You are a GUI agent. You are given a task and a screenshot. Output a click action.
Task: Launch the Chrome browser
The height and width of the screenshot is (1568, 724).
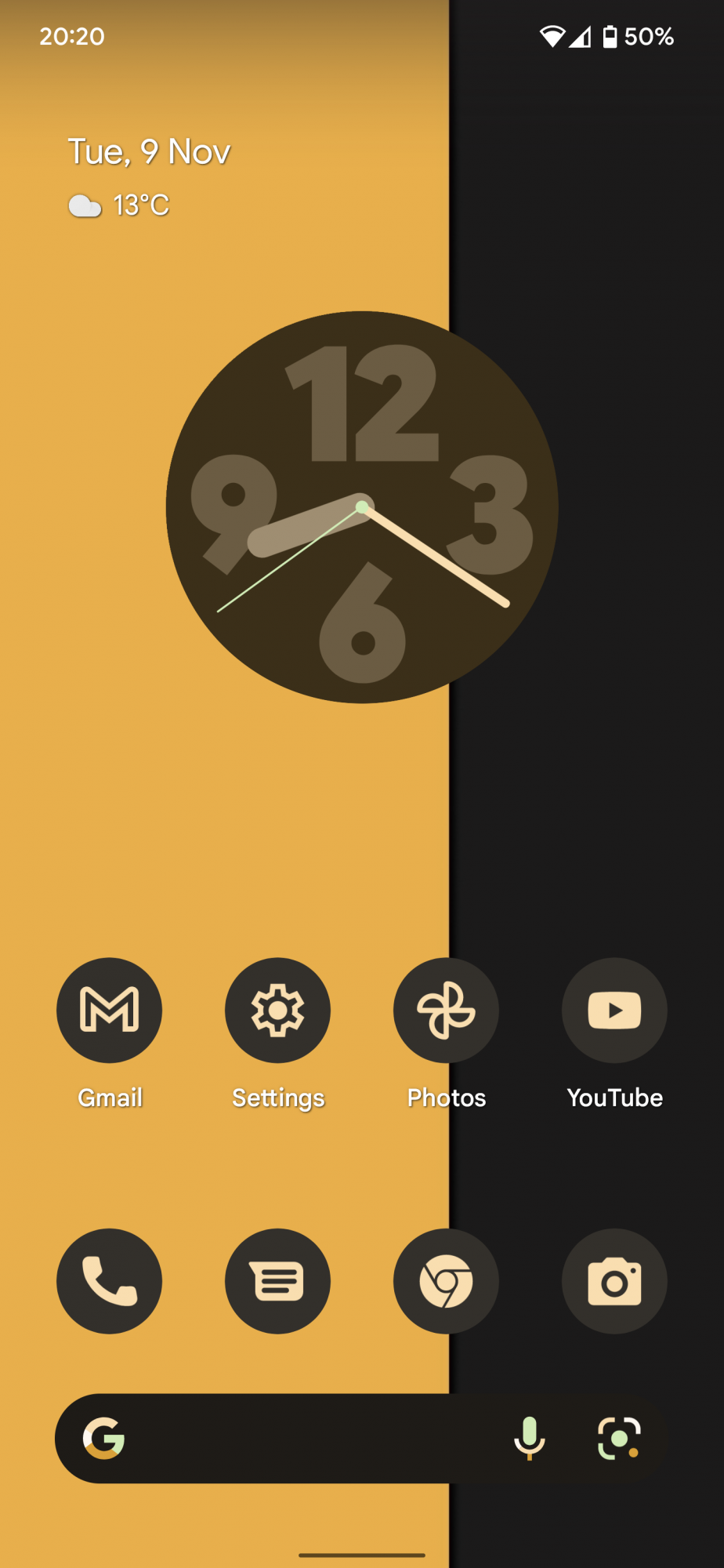446,1280
